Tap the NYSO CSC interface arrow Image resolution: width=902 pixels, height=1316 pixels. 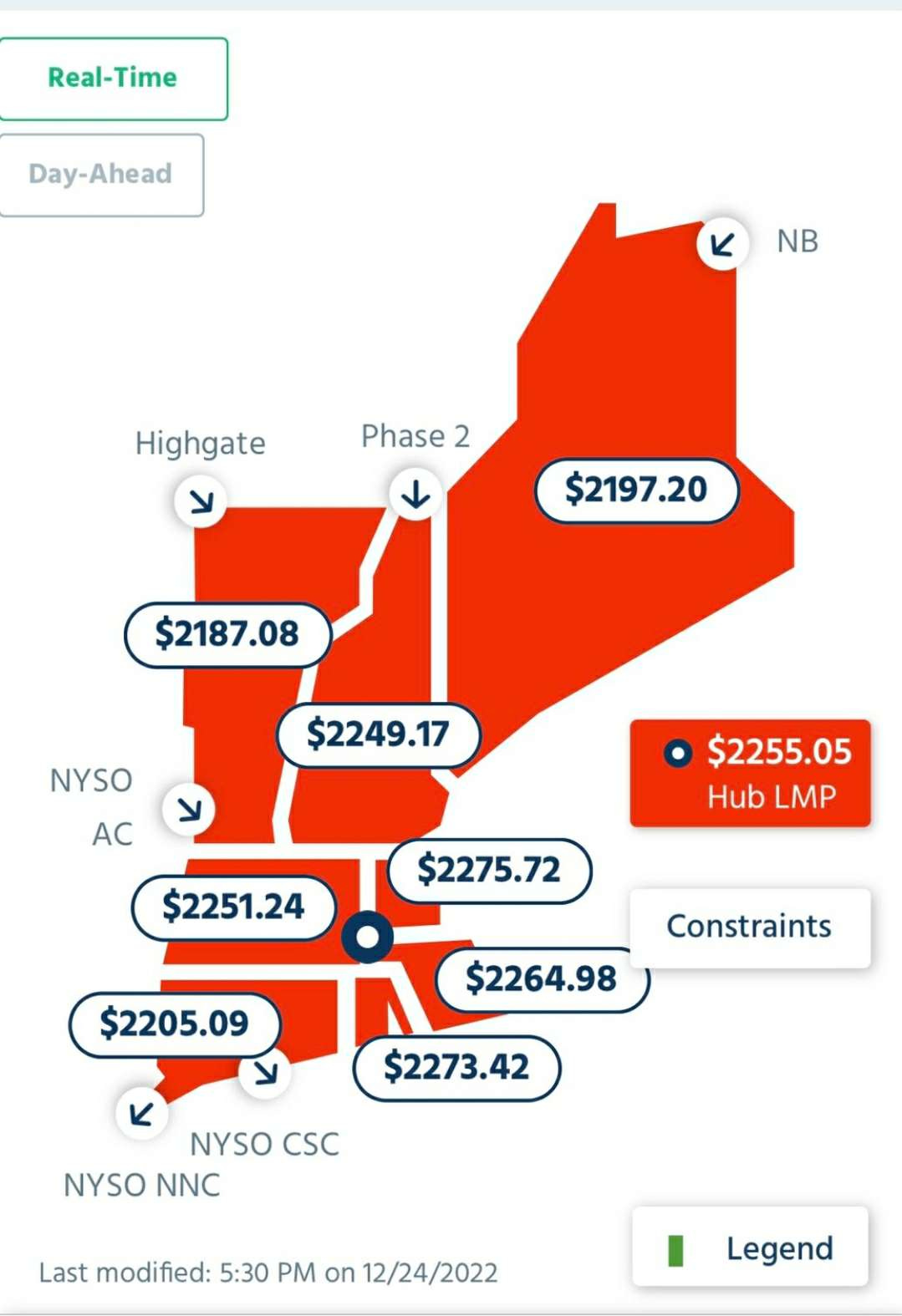(x=265, y=1072)
